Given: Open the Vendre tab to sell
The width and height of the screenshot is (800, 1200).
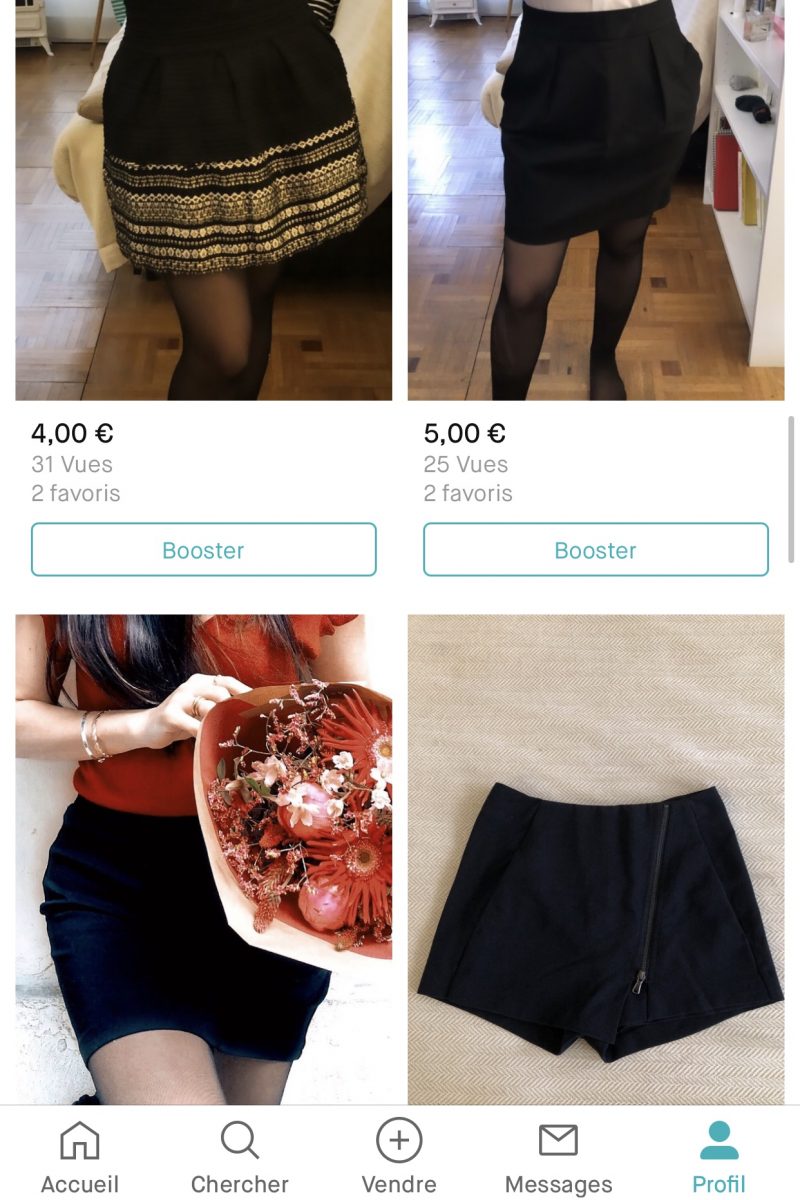Looking at the screenshot, I should click(399, 1157).
